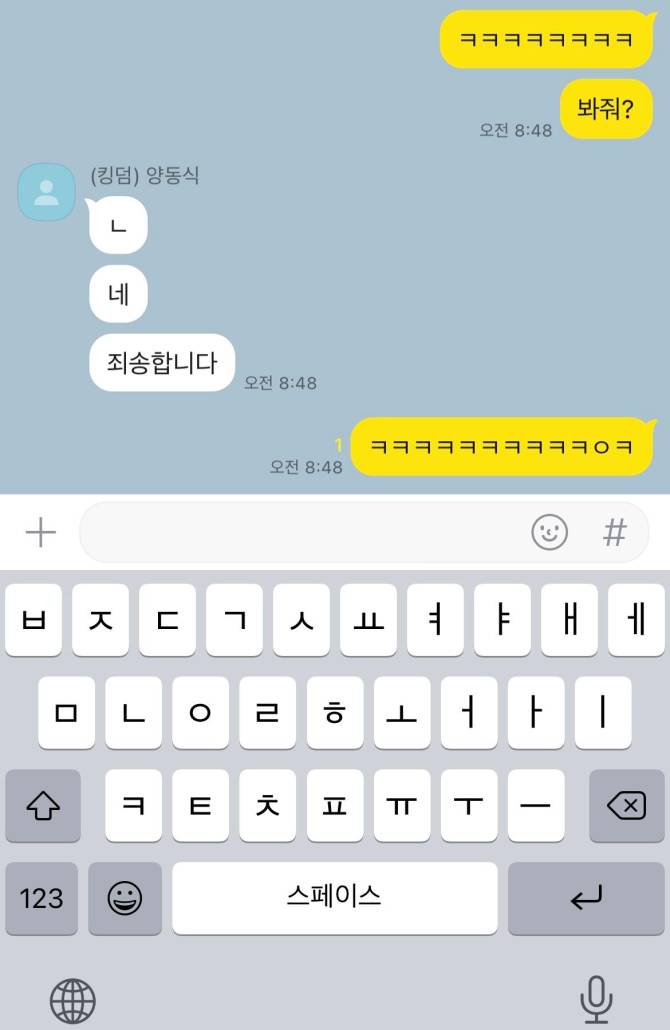The width and height of the screenshot is (670, 1030).
Task: Type the ㅋ key
Action: 134,806
